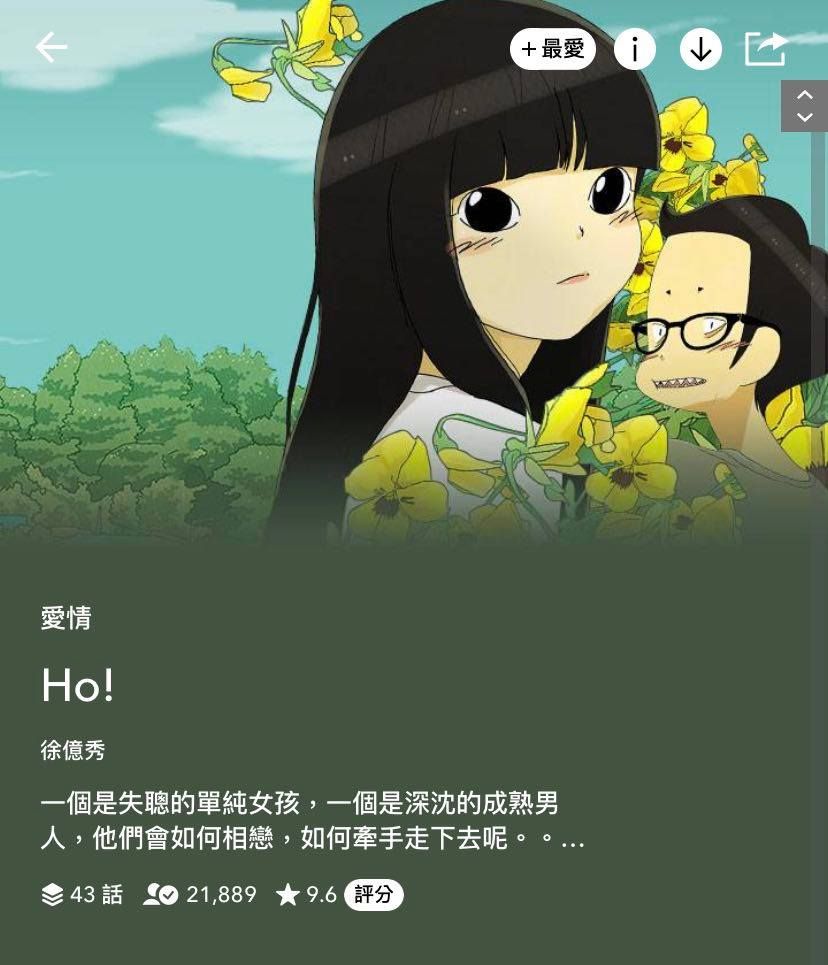Share this comic
This screenshot has width=828, height=965.
point(766,48)
